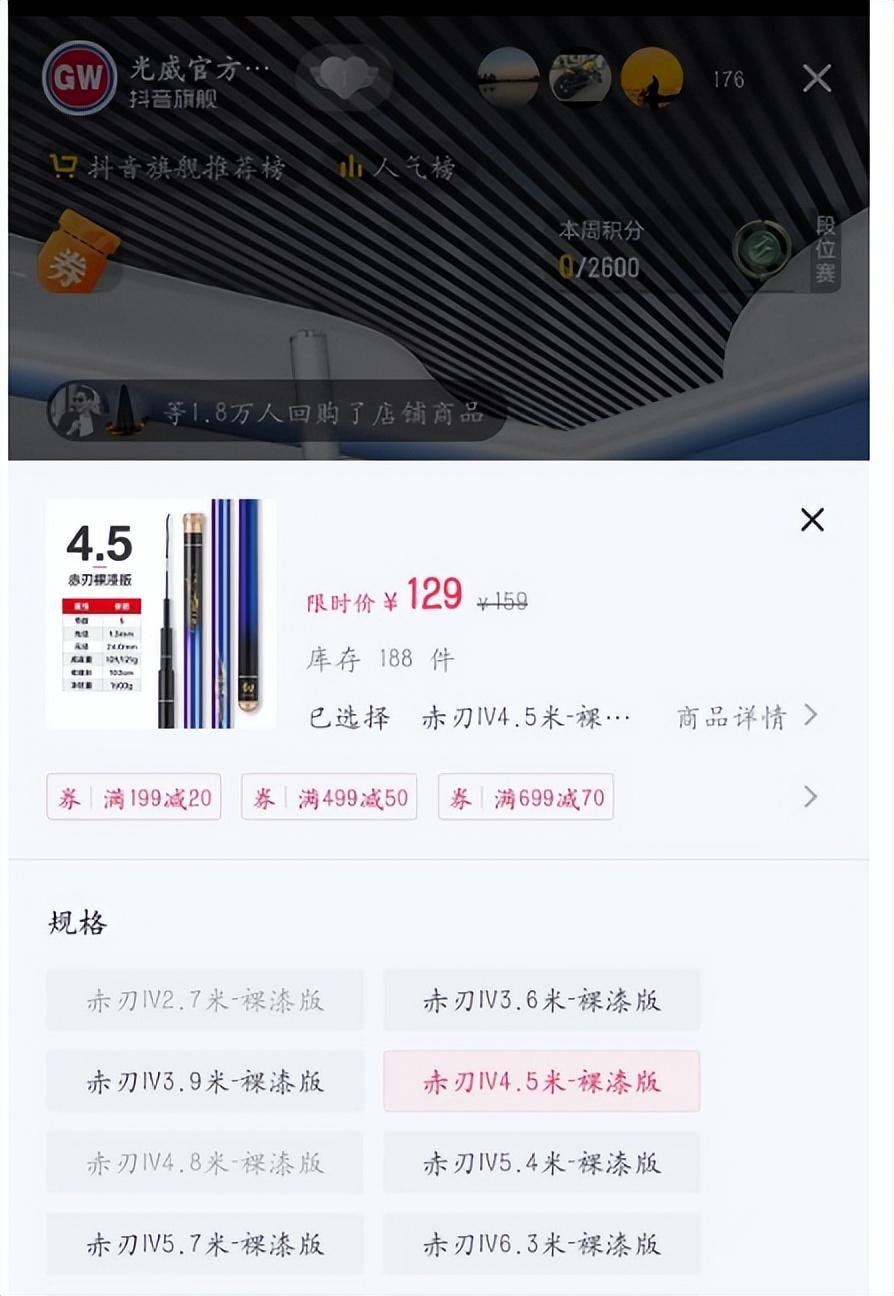Image resolution: width=894 pixels, height=1296 pixels.
Task: Select 赤刃IV5.7米-裸漆版 spec
Action: [205, 1244]
